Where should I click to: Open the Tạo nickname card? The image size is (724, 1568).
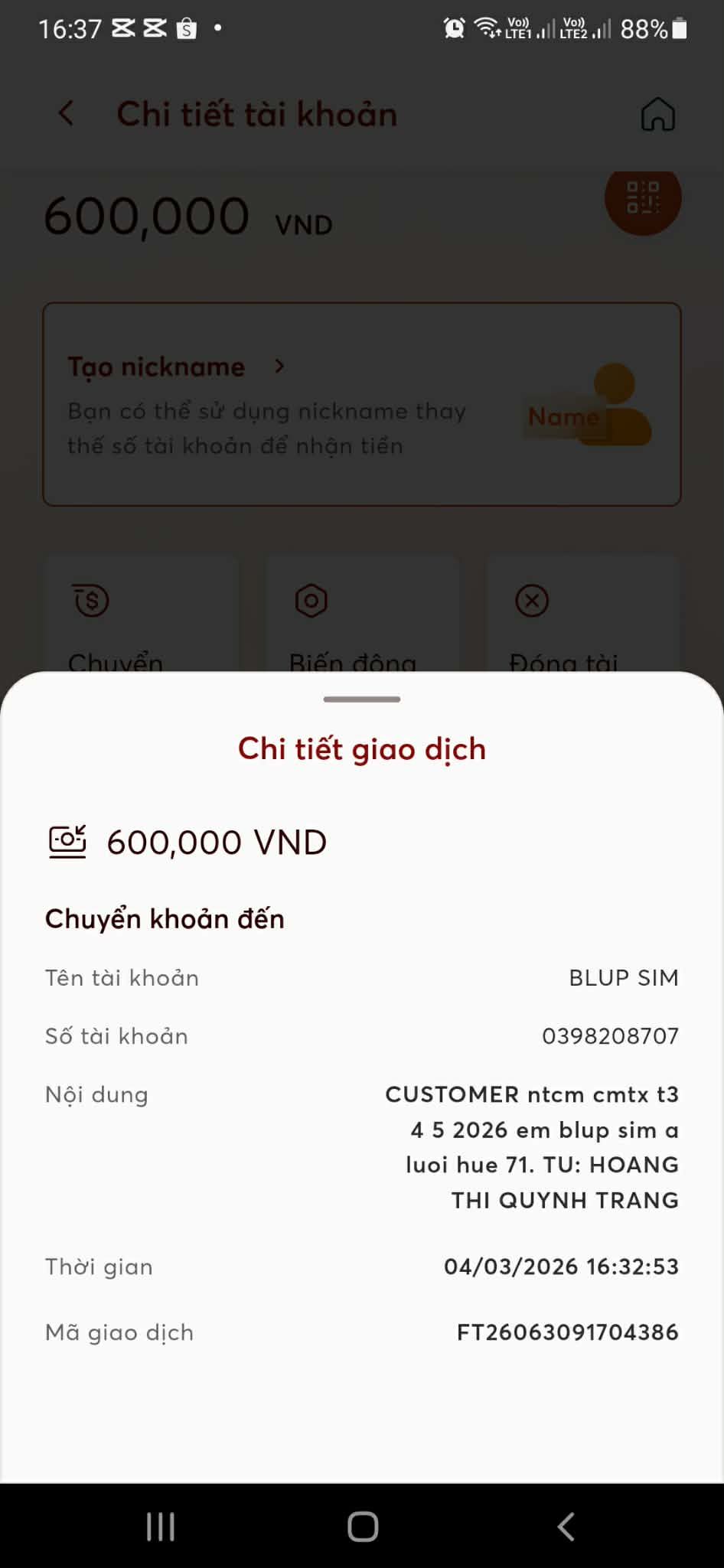pyautogui.click(x=361, y=404)
